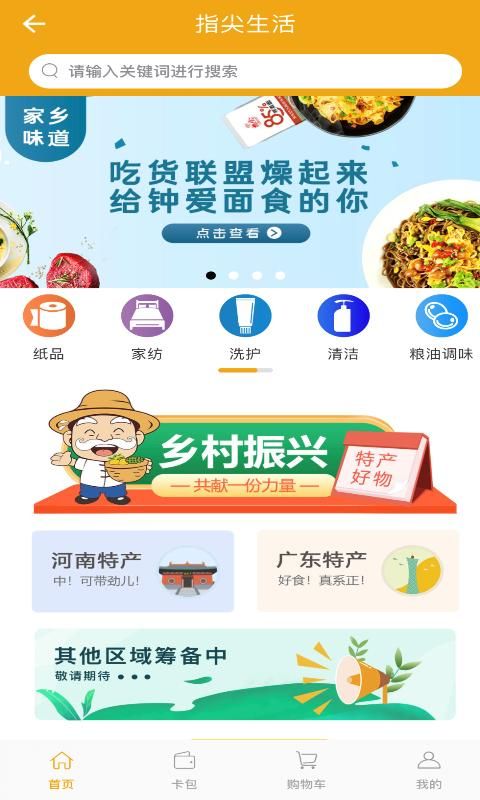Open the 清洁 category
The height and width of the screenshot is (800, 480).
[x=343, y=328]
